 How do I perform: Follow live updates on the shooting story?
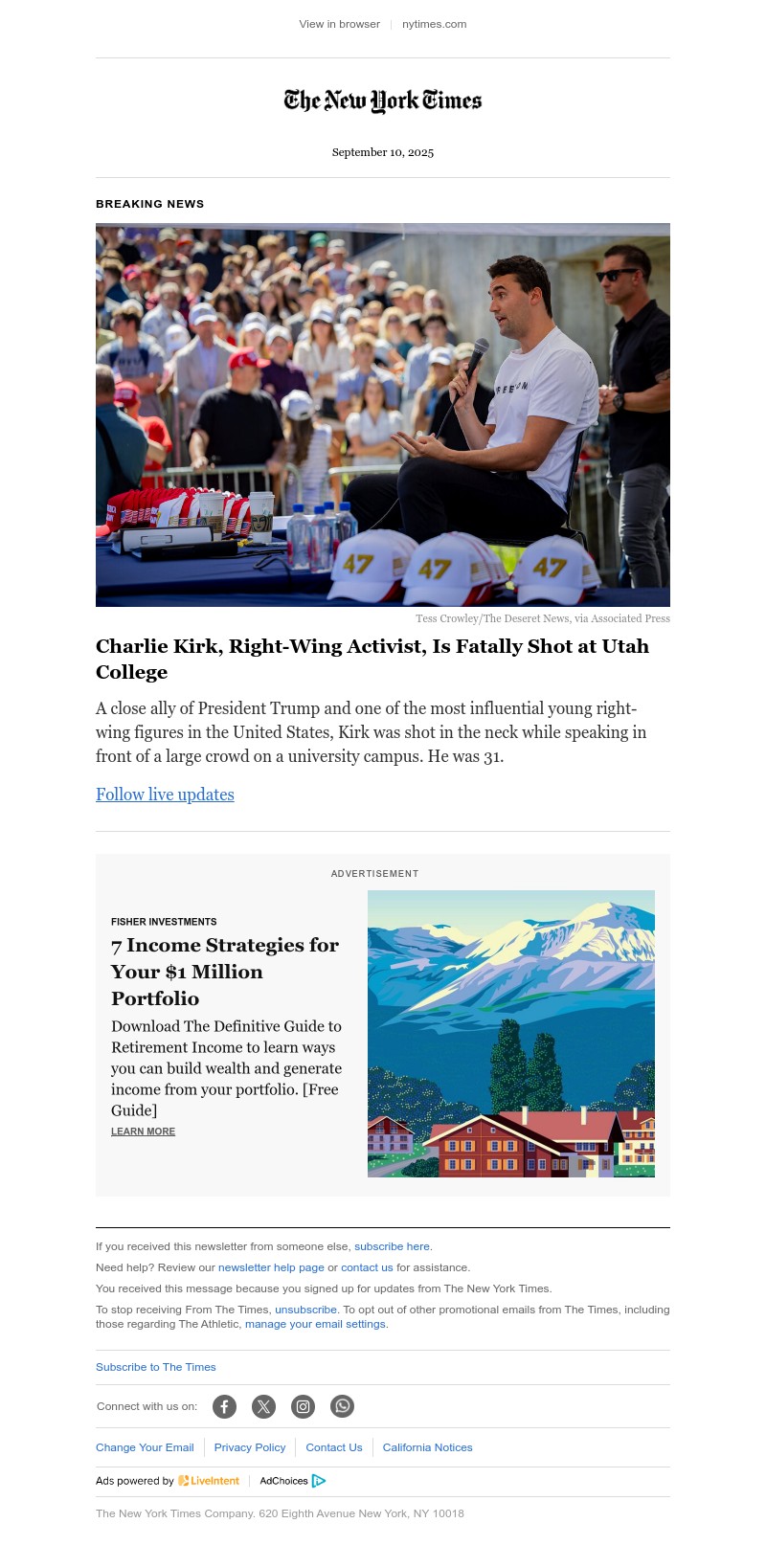[x=165, y=795]
